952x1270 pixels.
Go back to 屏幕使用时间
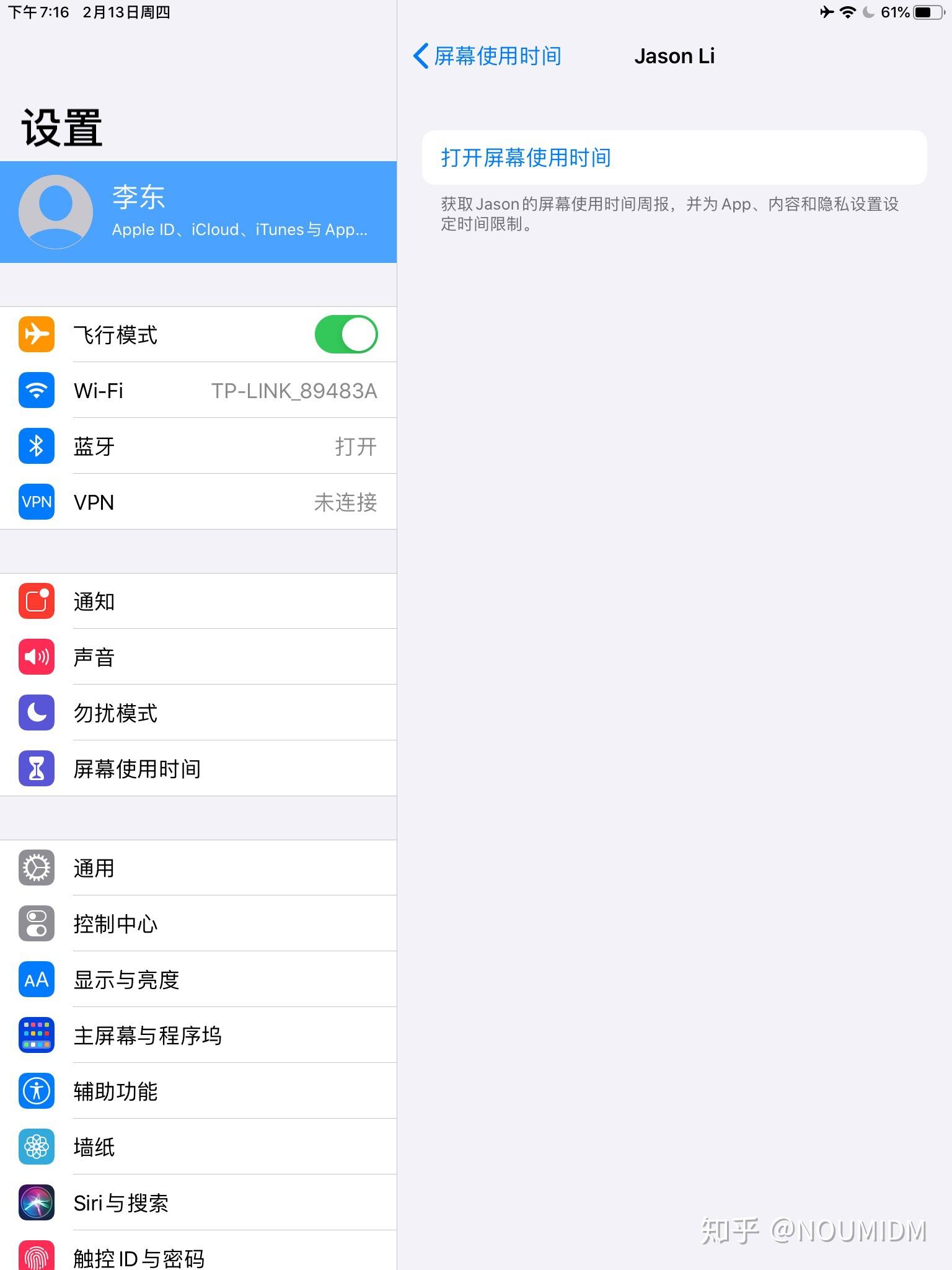(487, 56)
